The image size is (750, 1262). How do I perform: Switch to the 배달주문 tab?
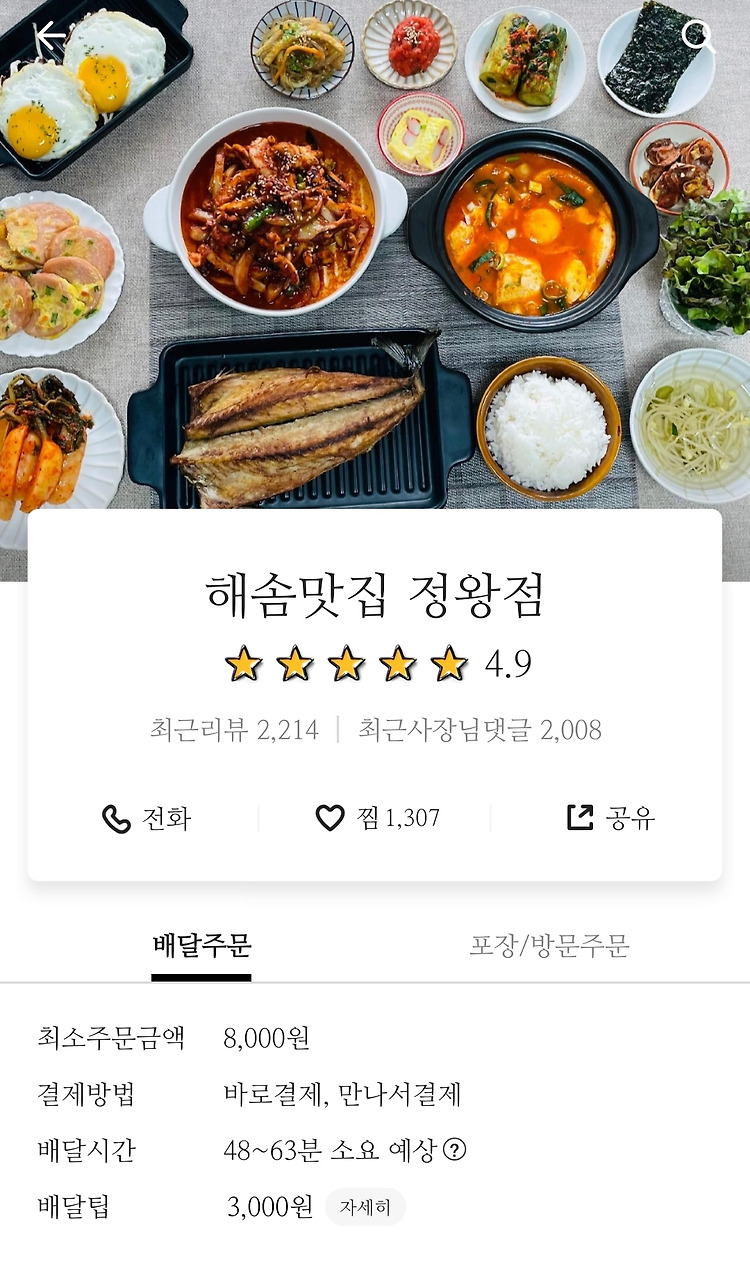[x=201, y=946]
